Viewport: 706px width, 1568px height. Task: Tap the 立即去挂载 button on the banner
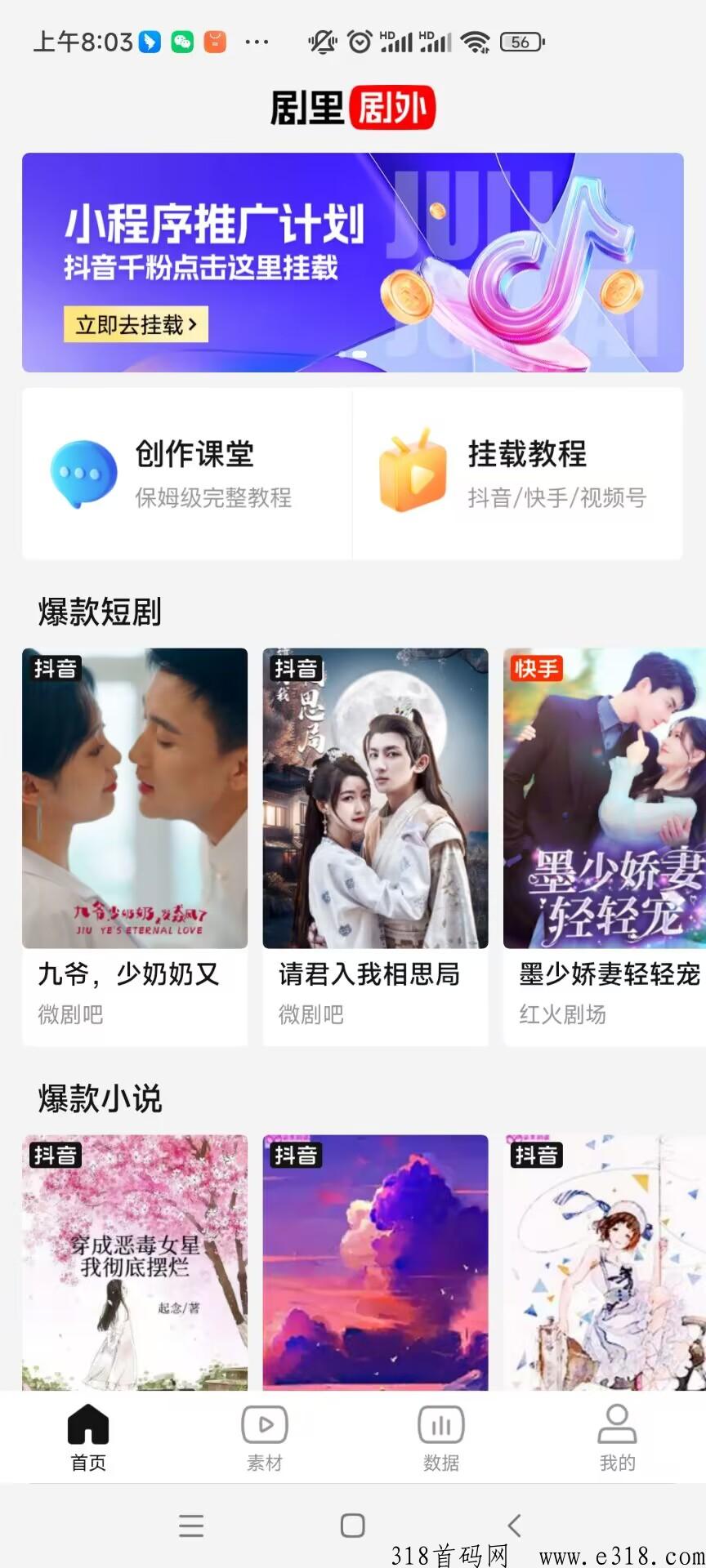136,324
